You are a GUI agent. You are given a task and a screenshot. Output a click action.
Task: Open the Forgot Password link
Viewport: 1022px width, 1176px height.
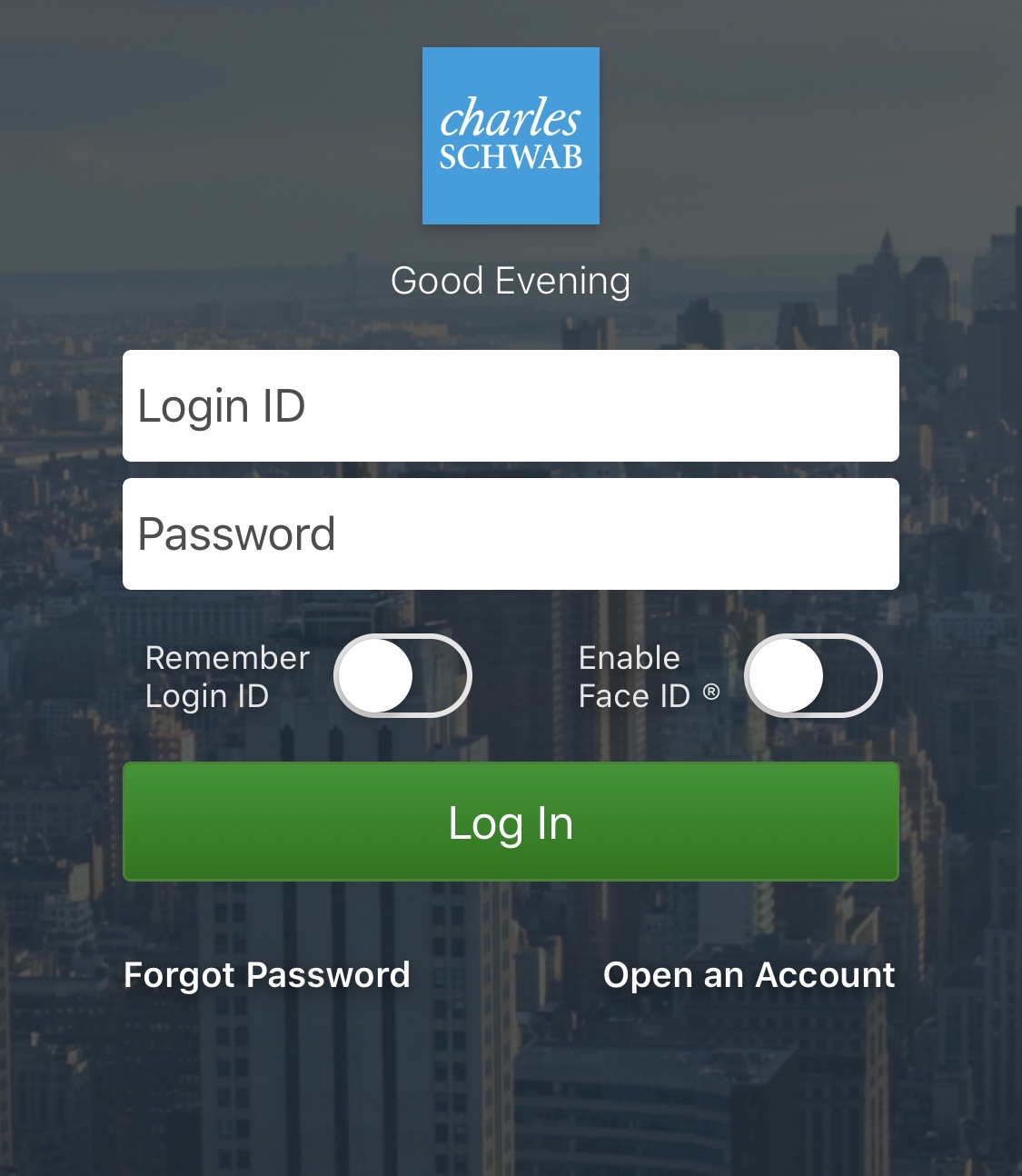pyautogui.click(x=267, y=975)
